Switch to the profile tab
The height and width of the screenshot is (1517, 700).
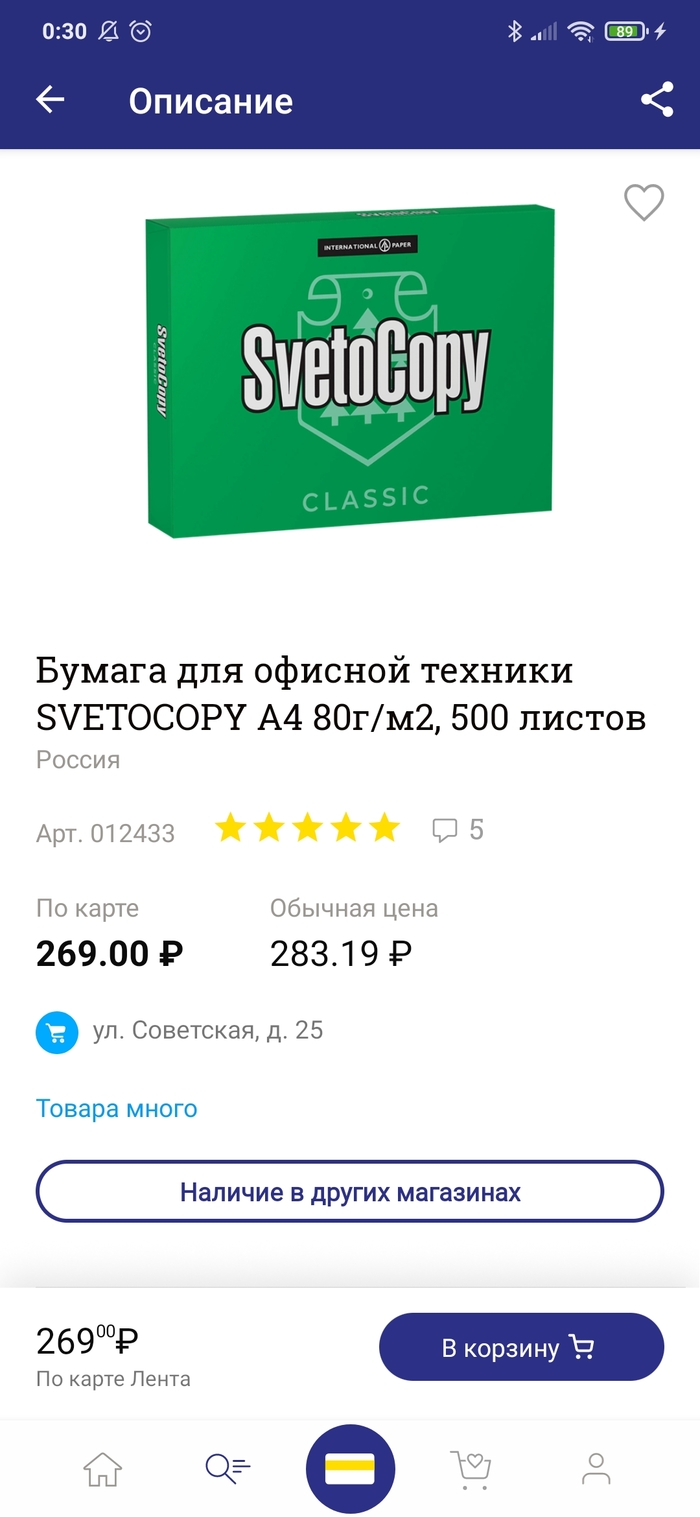pyautogui.click(x=596, y=1469)
